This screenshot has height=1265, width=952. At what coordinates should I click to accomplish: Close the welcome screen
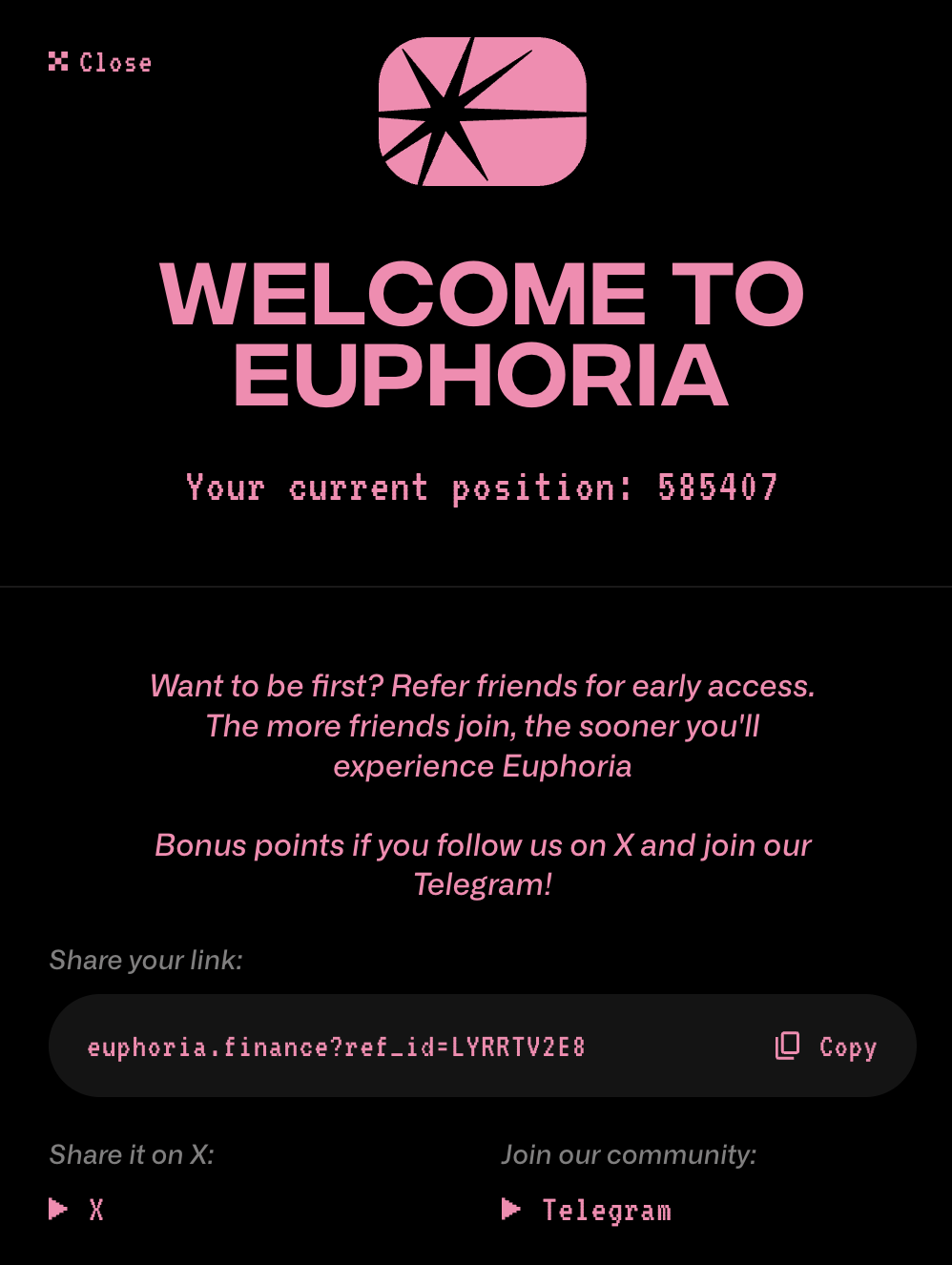tap(101, 63)
